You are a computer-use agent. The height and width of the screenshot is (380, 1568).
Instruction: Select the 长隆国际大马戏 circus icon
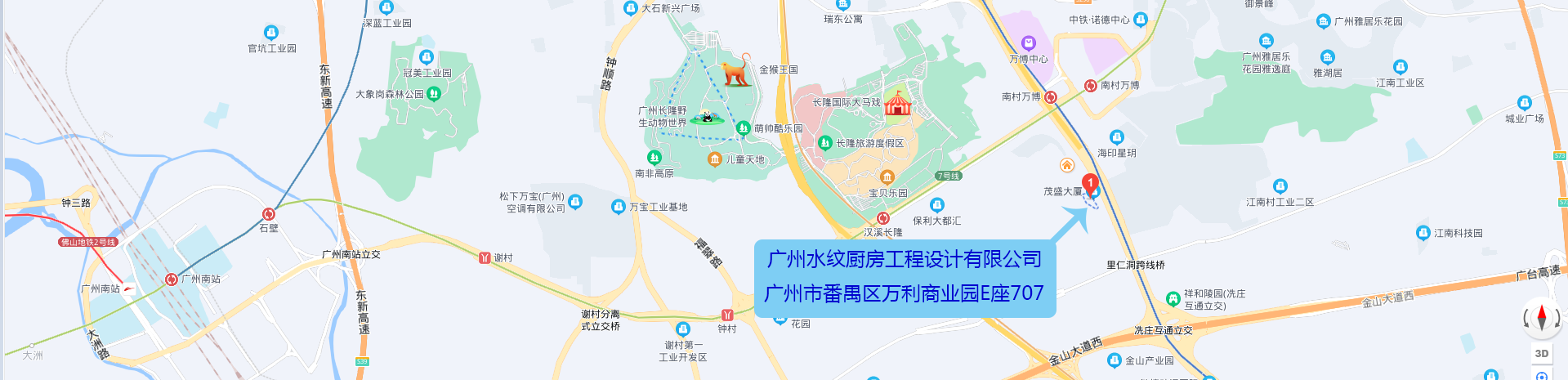point(897,103)
